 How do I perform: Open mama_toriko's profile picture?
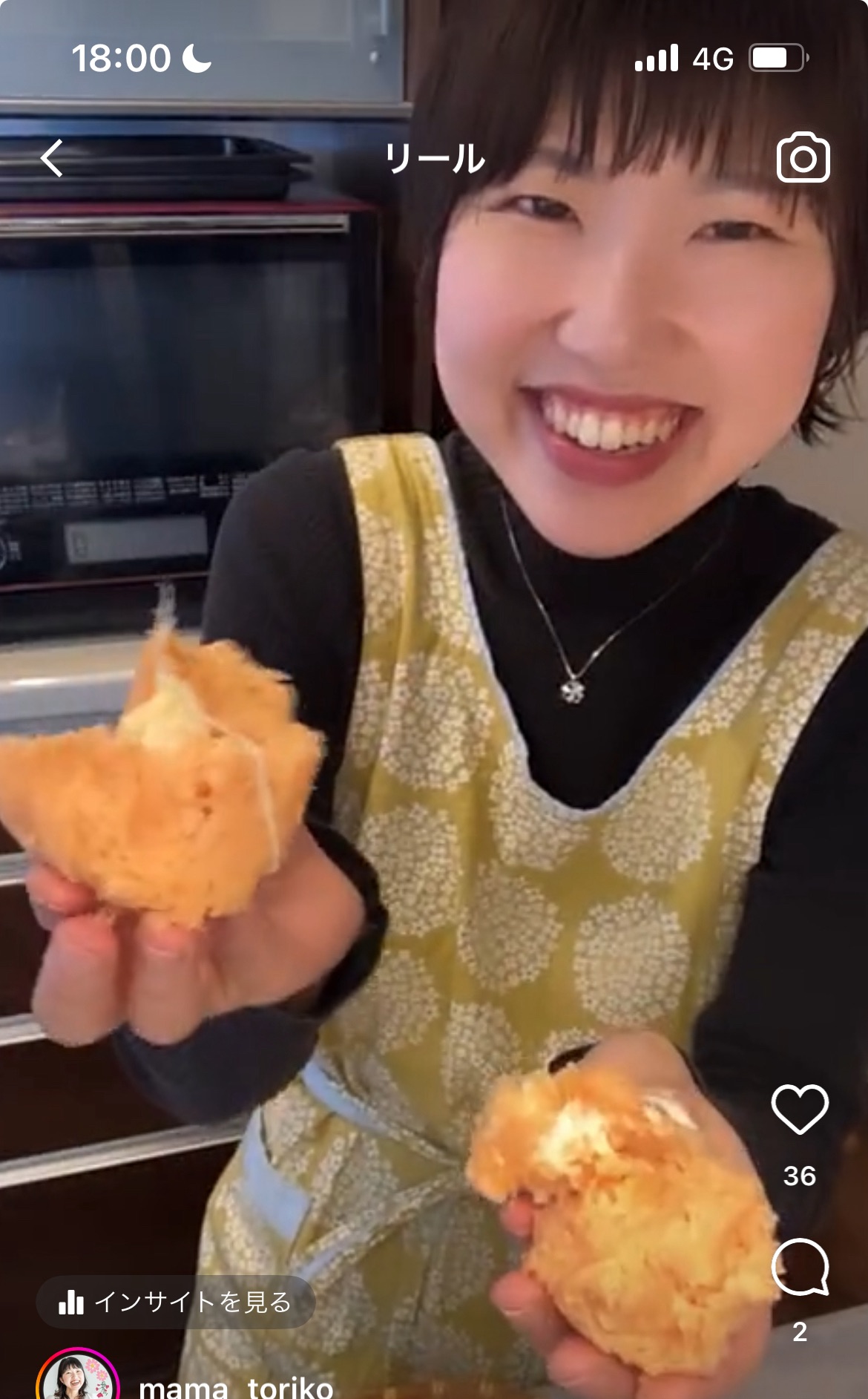click(x=77, y=1382)
